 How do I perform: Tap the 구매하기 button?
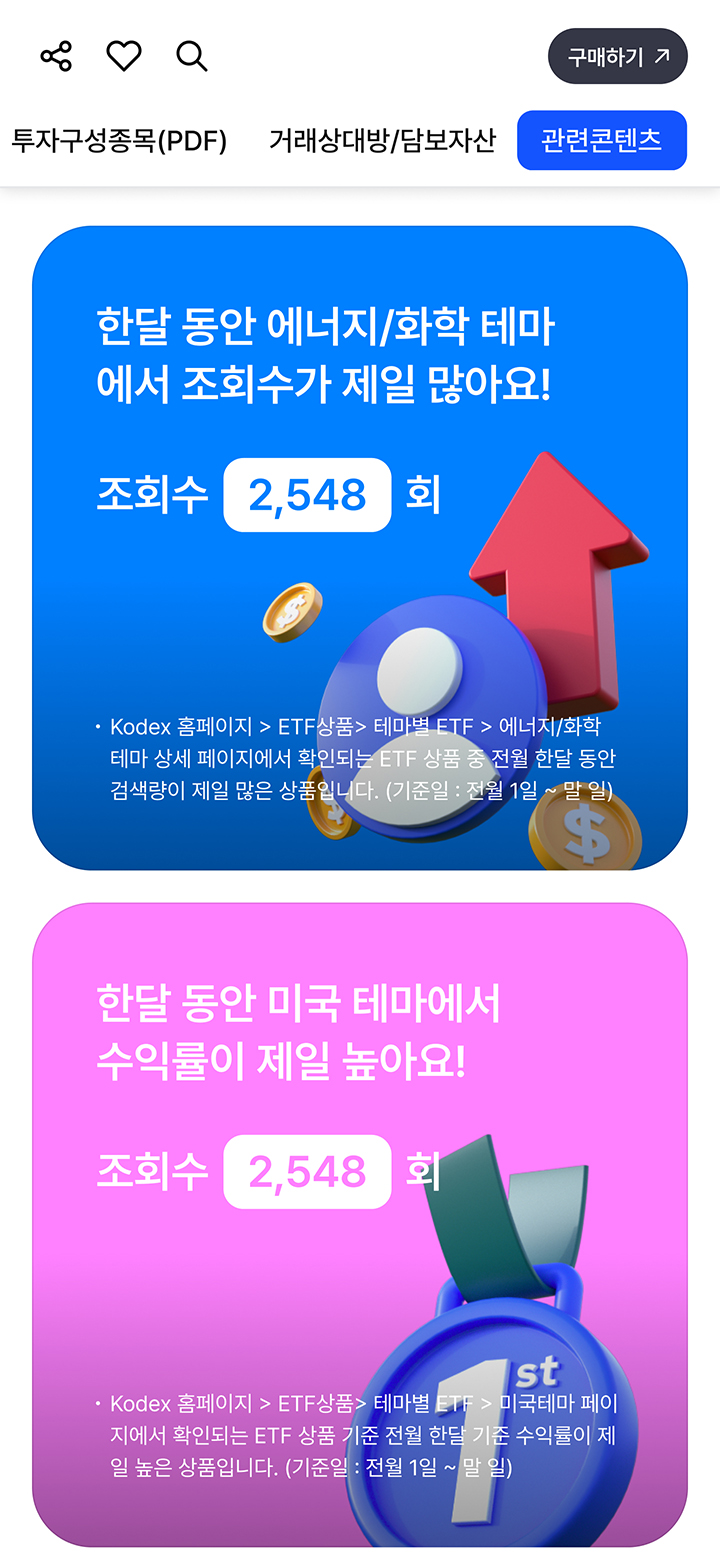[x=617, y=57]
